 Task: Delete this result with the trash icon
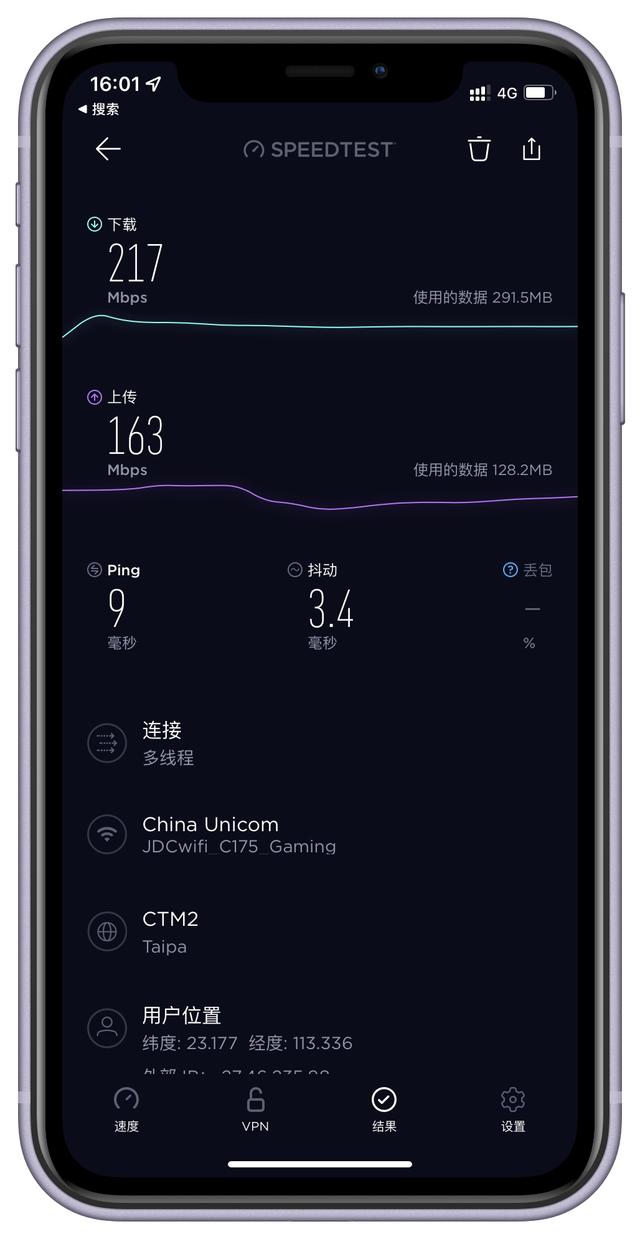click(x=480, y=149)
